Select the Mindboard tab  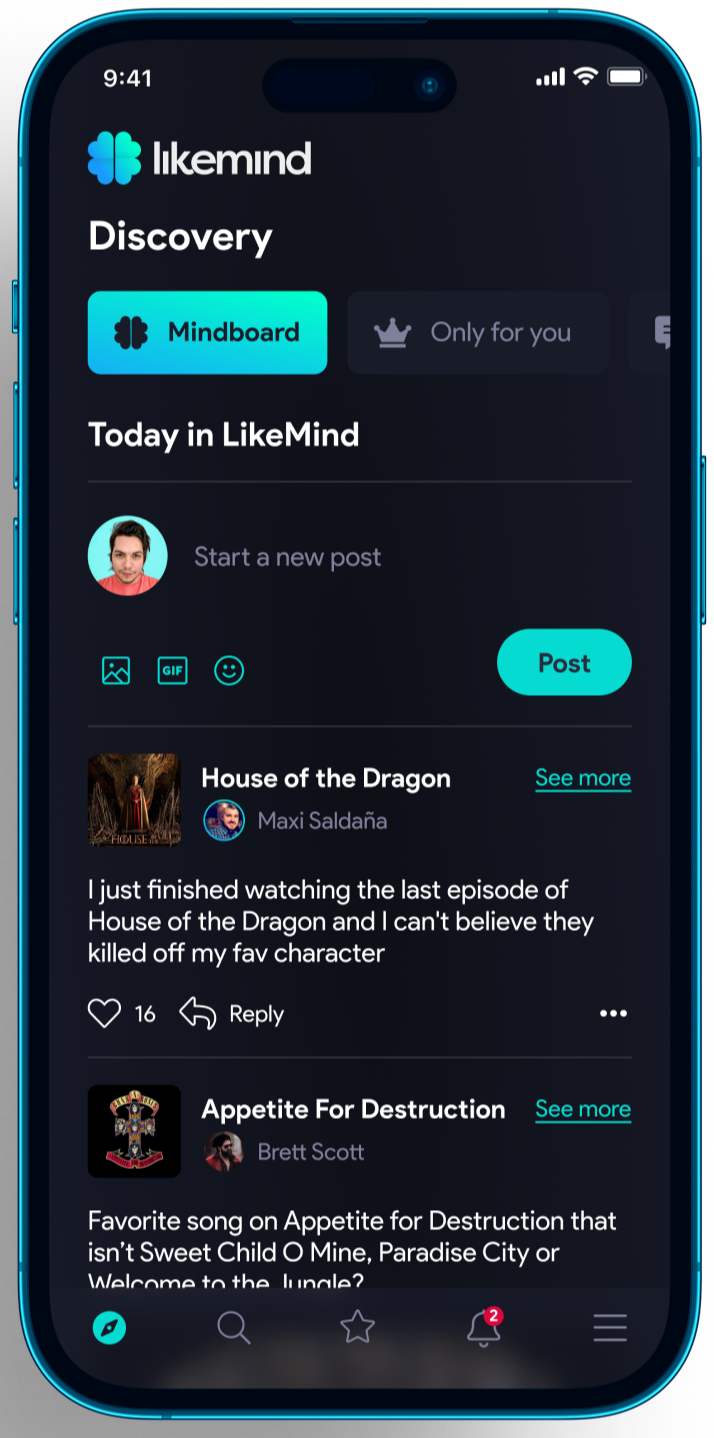207,333
